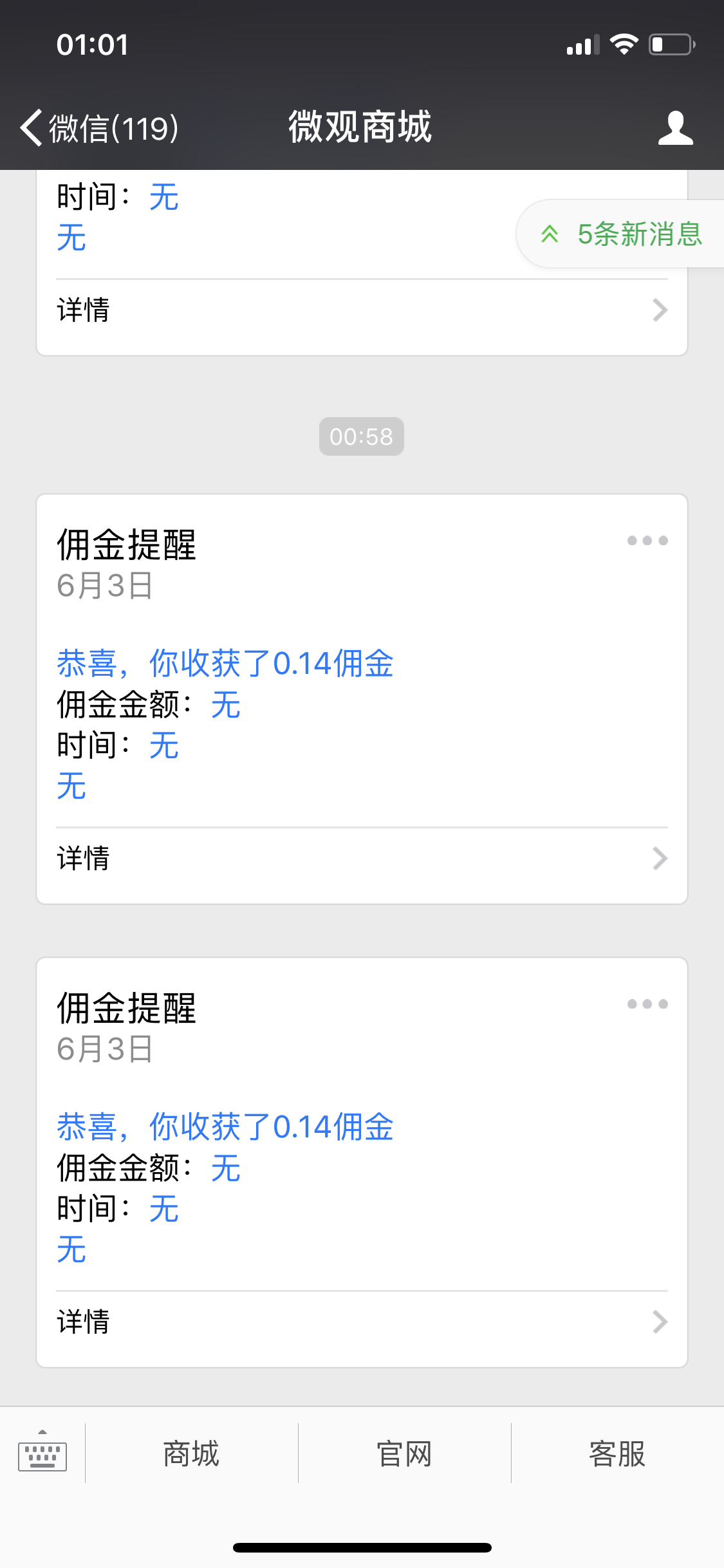Open the 商城 menu
Image resolution: width=724 pixels, height=1568 pixels.
(191, 1453)
